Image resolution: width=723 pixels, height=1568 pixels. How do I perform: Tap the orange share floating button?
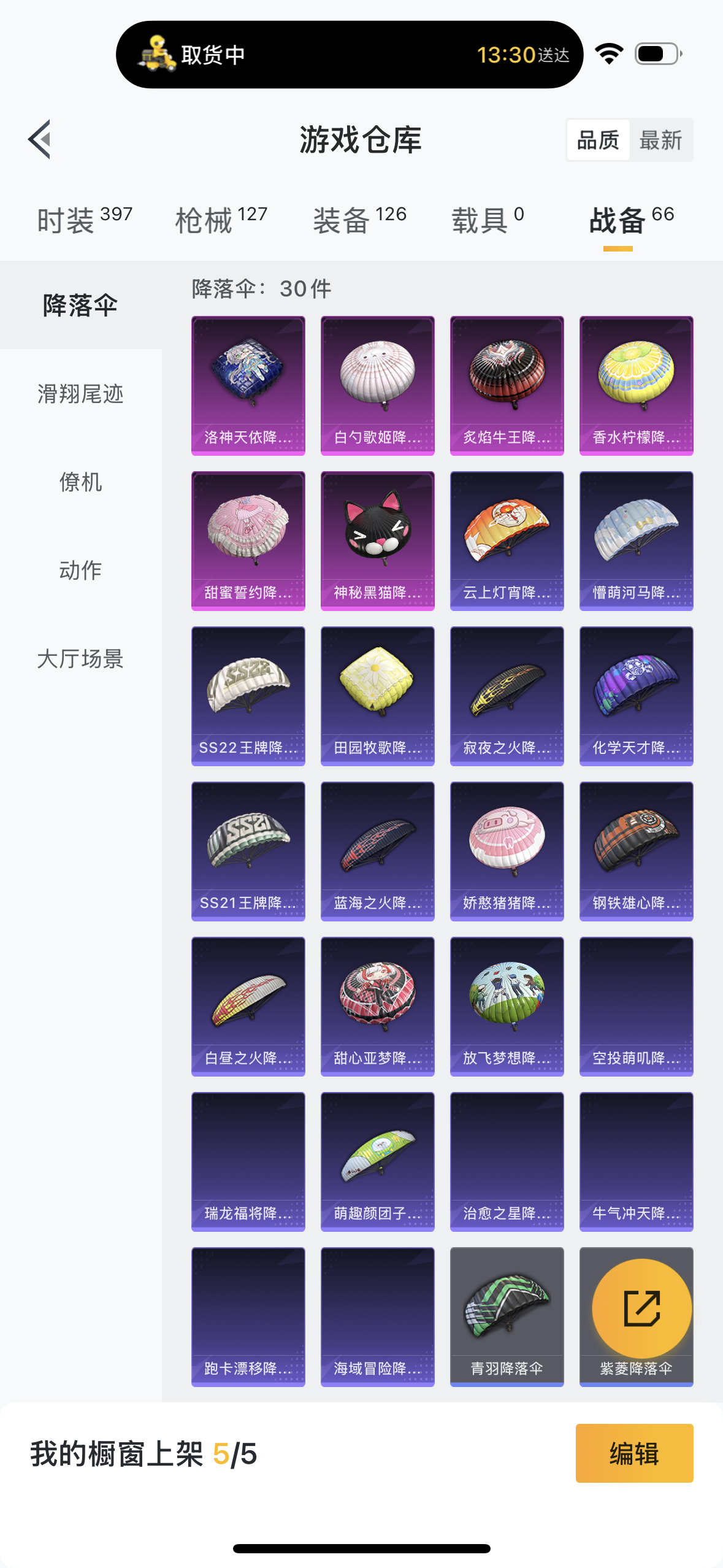[641, 1309]
